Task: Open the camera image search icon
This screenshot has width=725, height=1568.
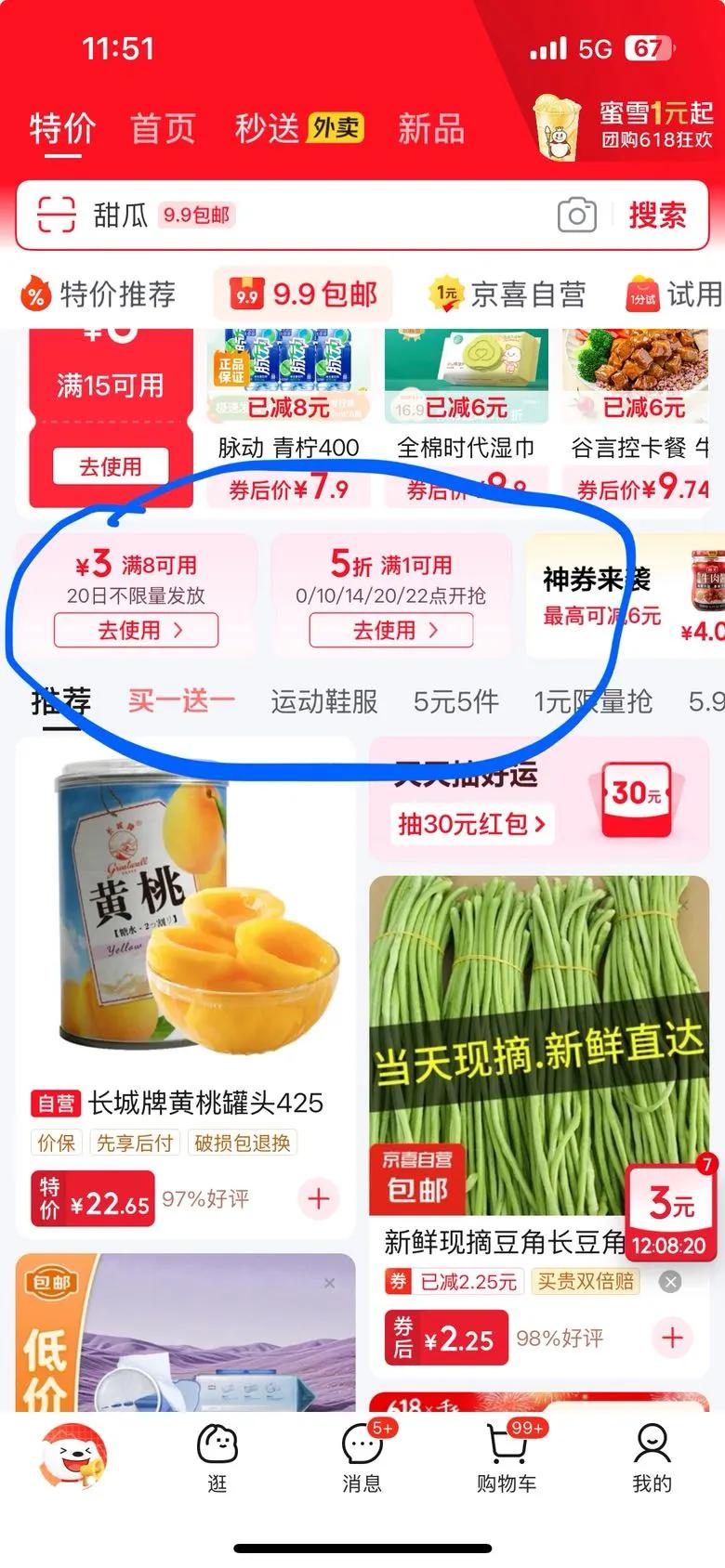Action: [576, 216]
